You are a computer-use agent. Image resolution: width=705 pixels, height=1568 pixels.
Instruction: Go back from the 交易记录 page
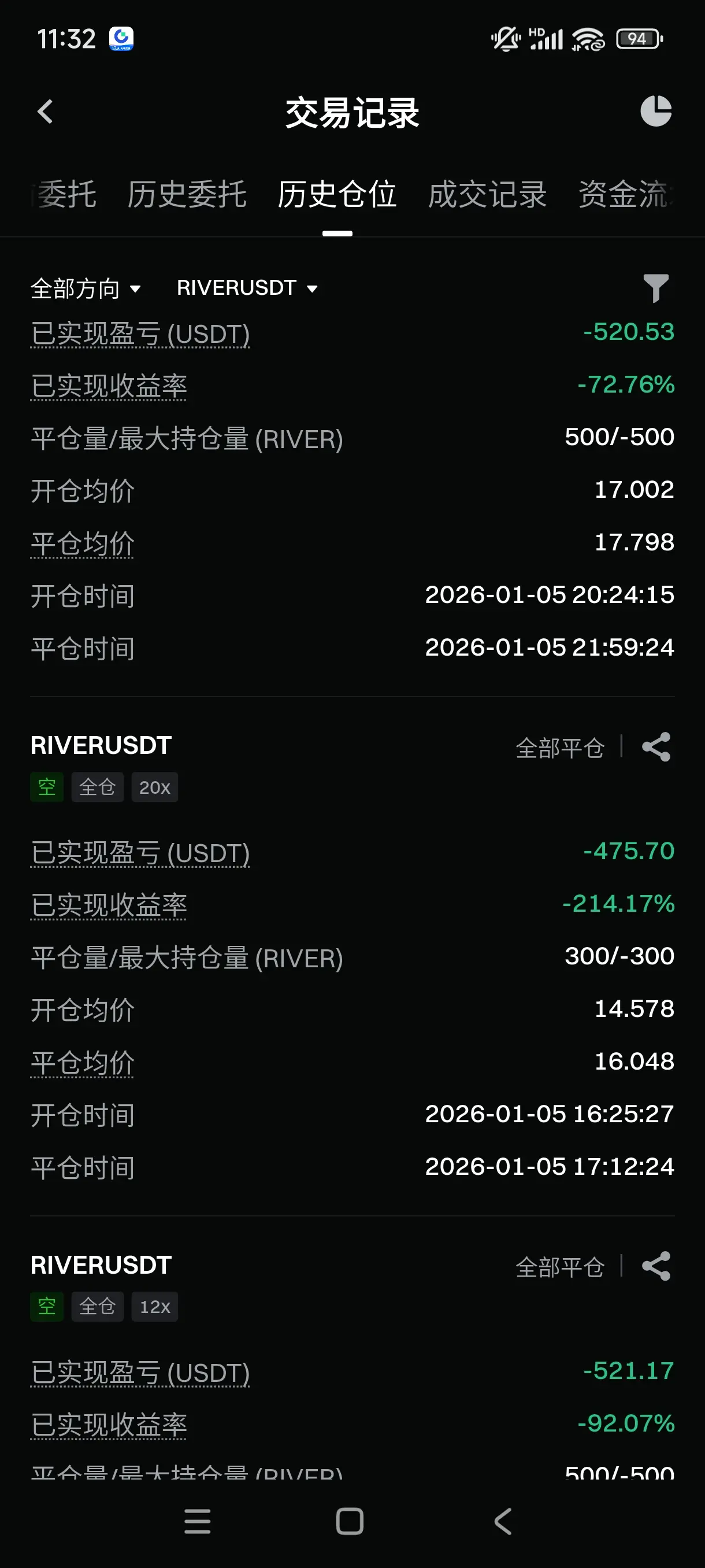pyautogui.click(x=45, y=112)
